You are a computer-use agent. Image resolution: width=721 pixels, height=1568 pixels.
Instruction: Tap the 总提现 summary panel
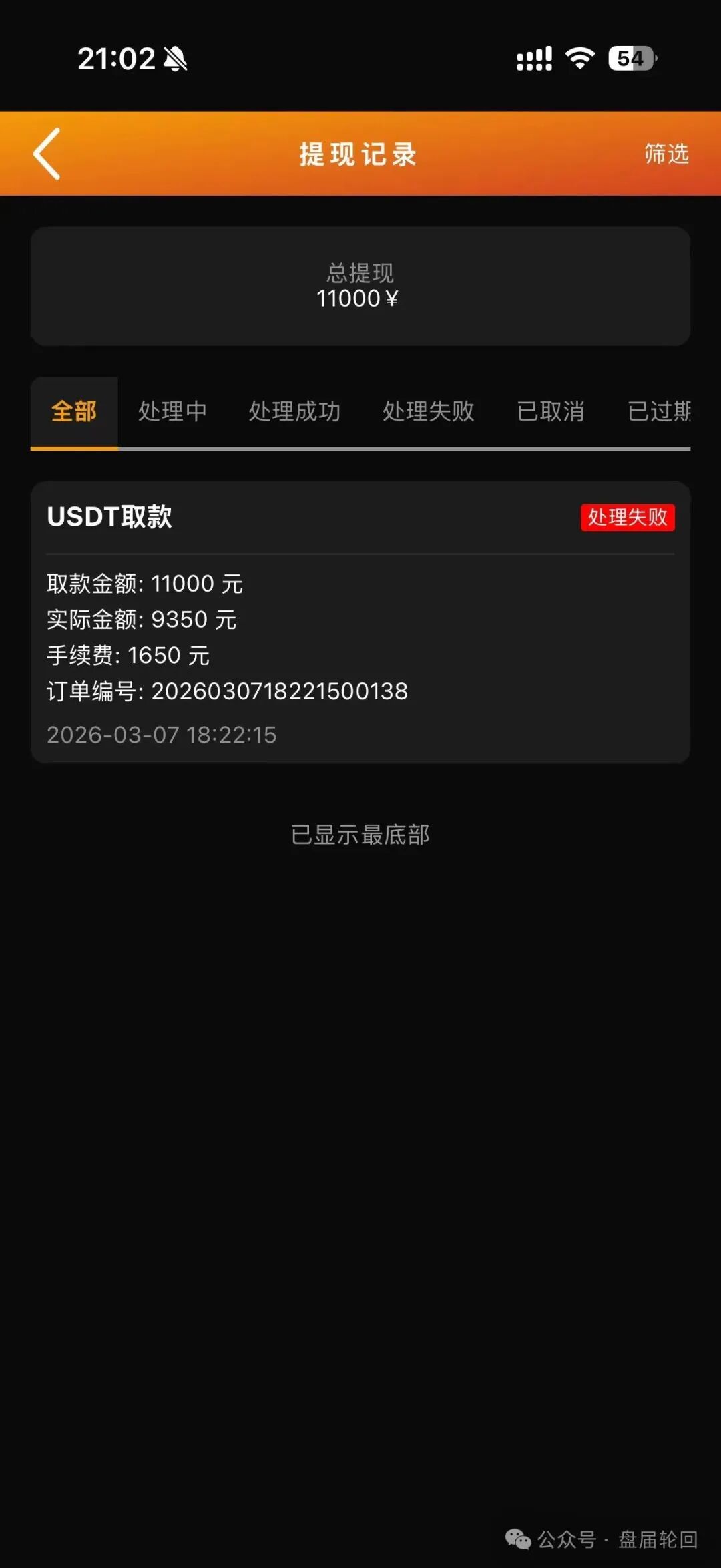(360, 286)
